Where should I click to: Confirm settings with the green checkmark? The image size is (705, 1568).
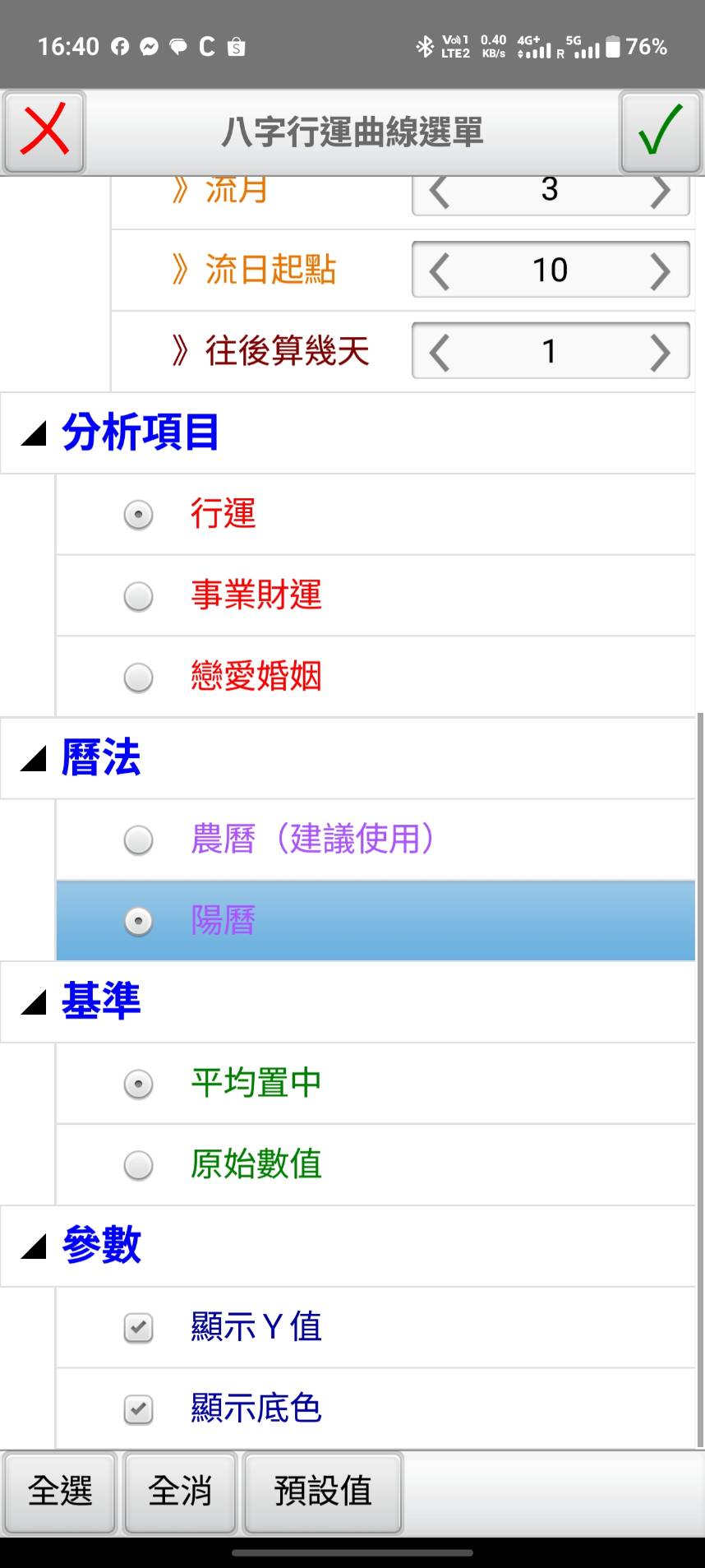[x=661, y=132]
